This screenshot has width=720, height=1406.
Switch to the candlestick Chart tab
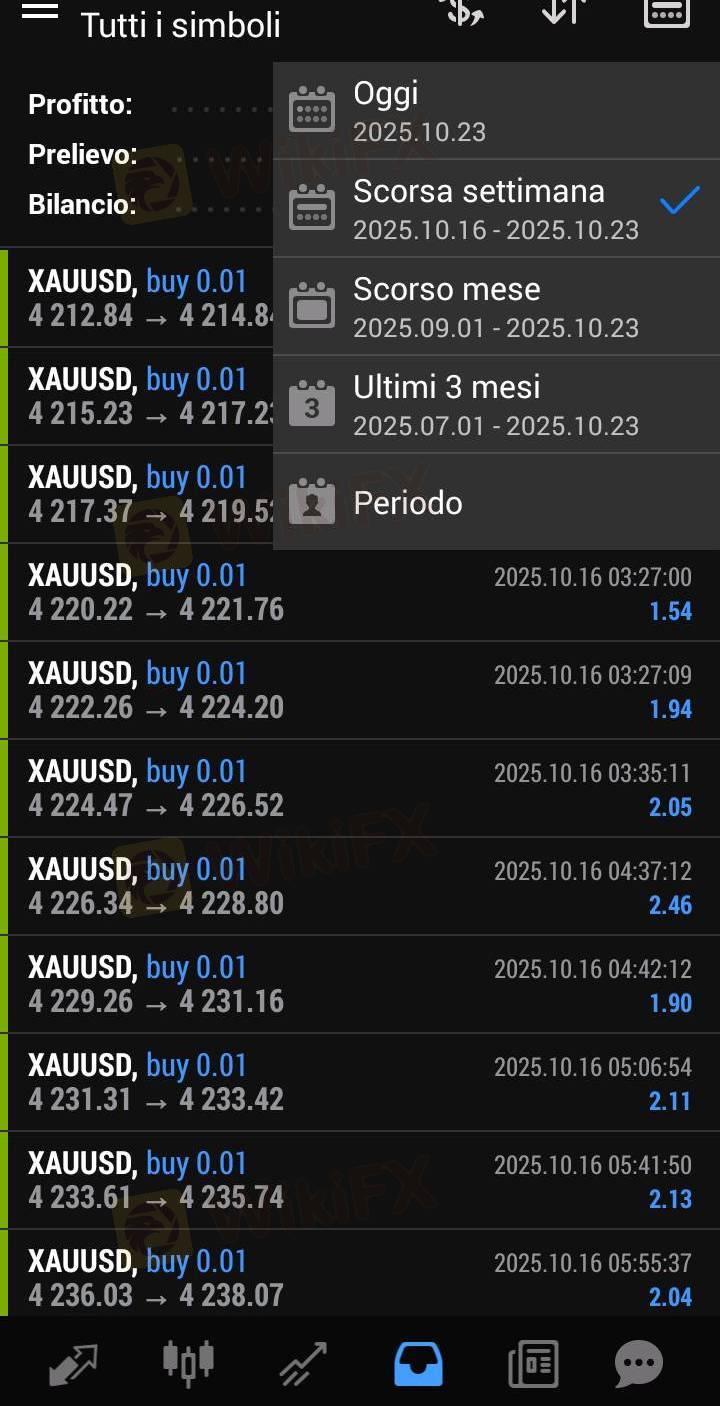tap(188, 1362)
